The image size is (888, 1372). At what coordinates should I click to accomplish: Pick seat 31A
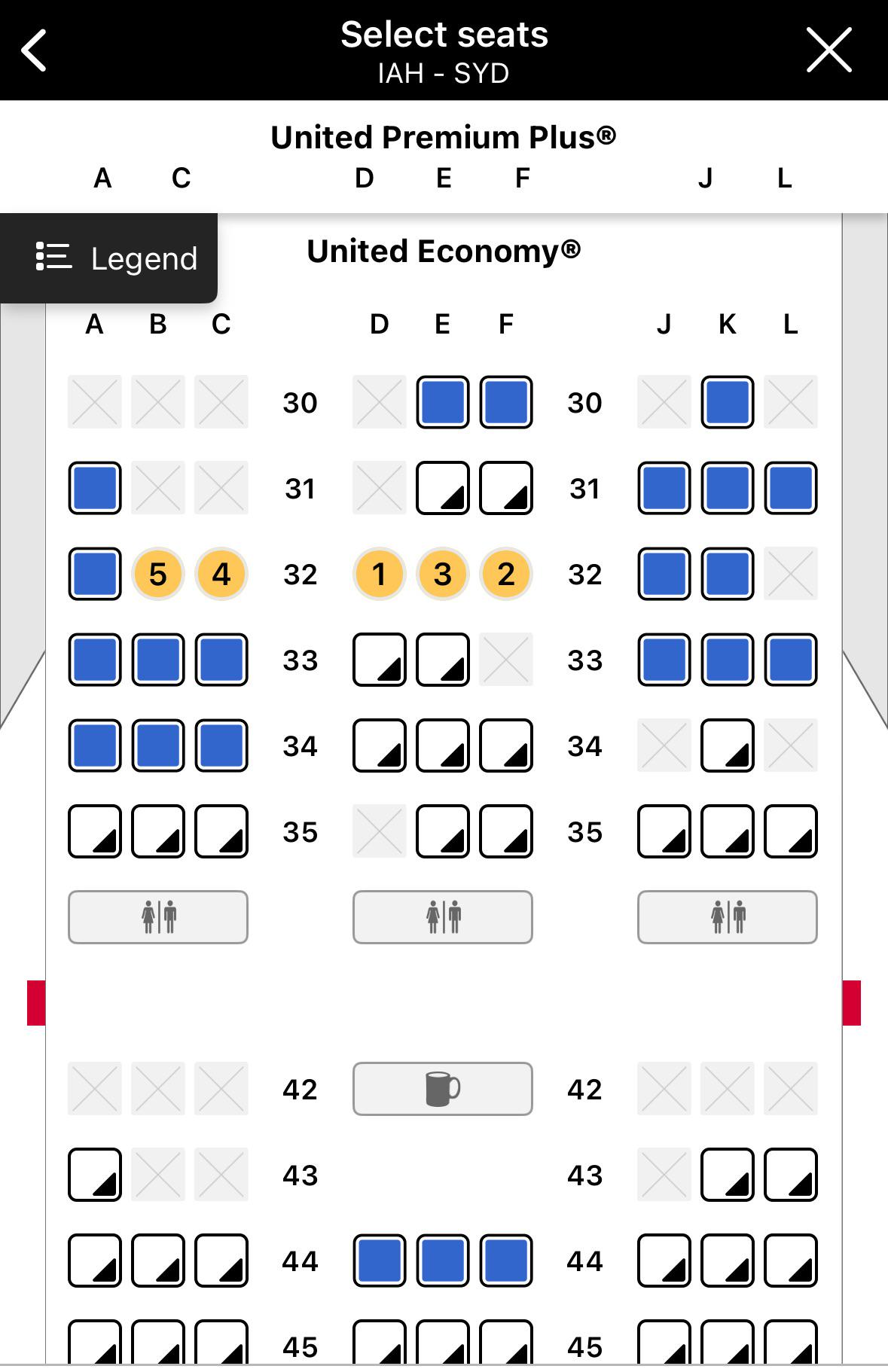coord(95,488)
